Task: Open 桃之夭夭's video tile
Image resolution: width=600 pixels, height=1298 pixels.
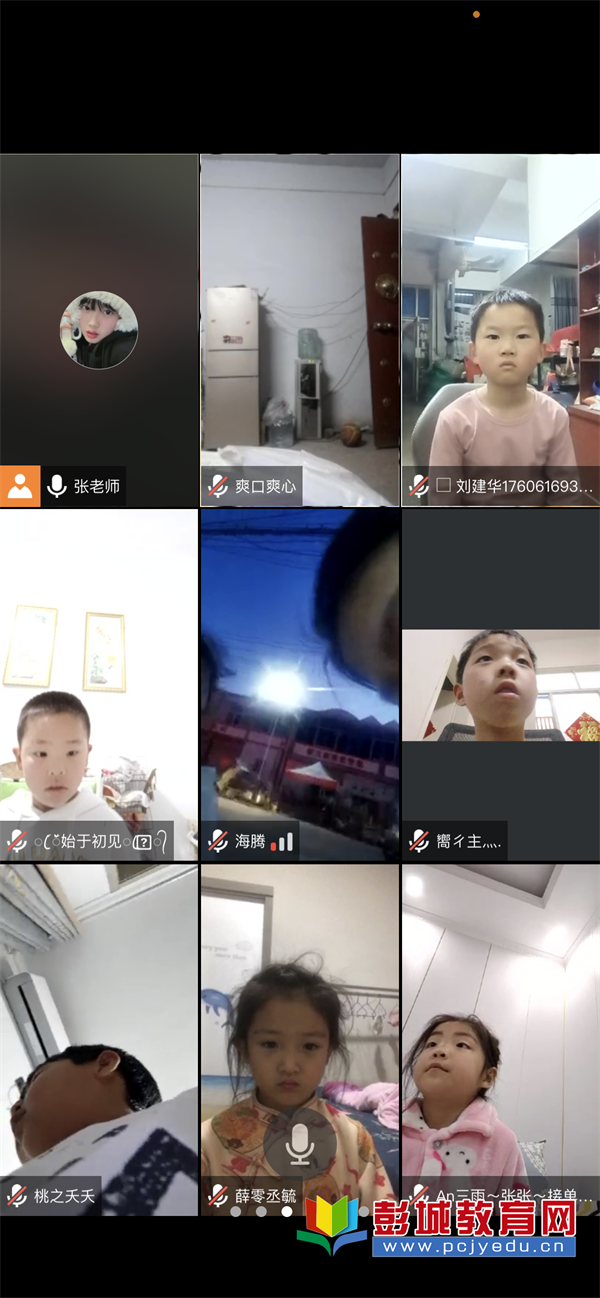Action: click(99, 1040)
